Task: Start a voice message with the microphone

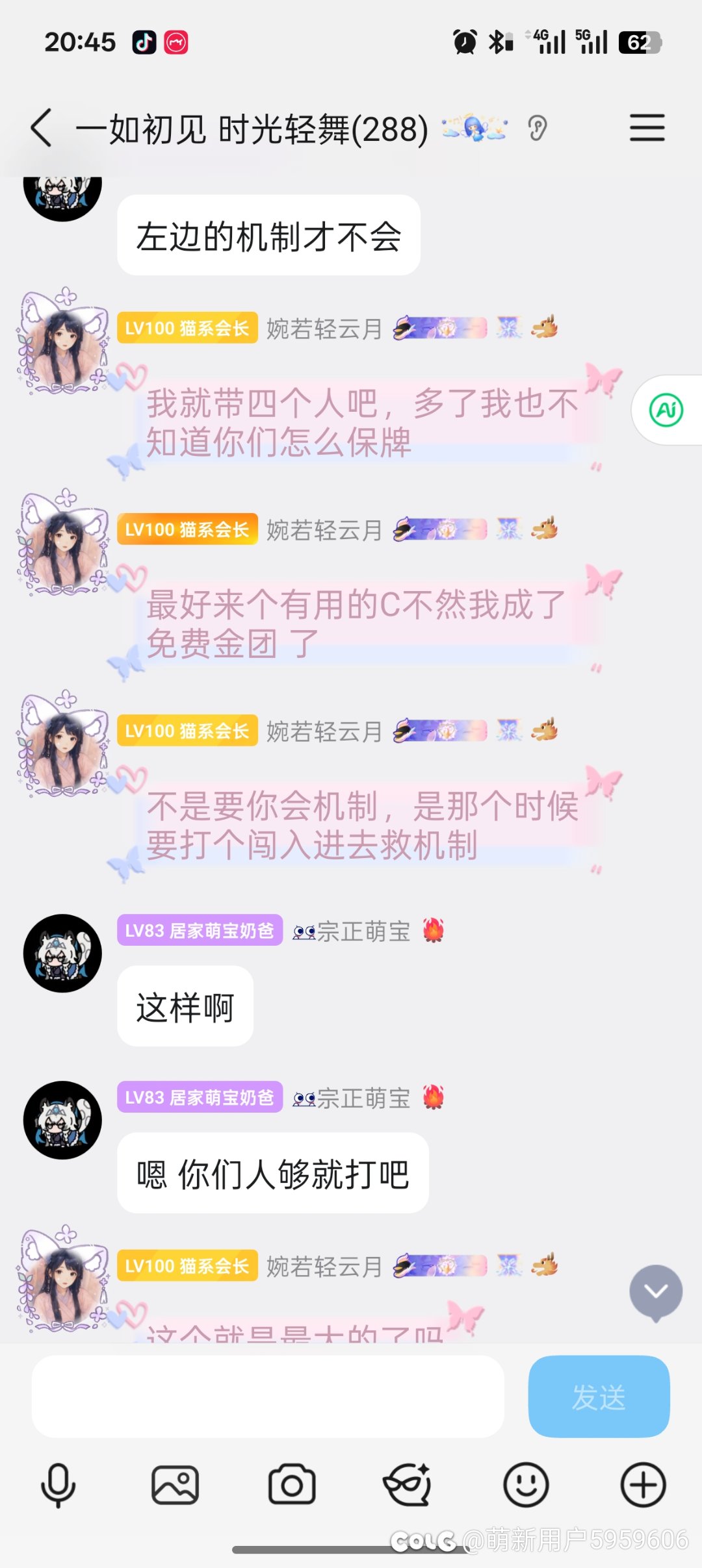Action: click(58, 1485)
